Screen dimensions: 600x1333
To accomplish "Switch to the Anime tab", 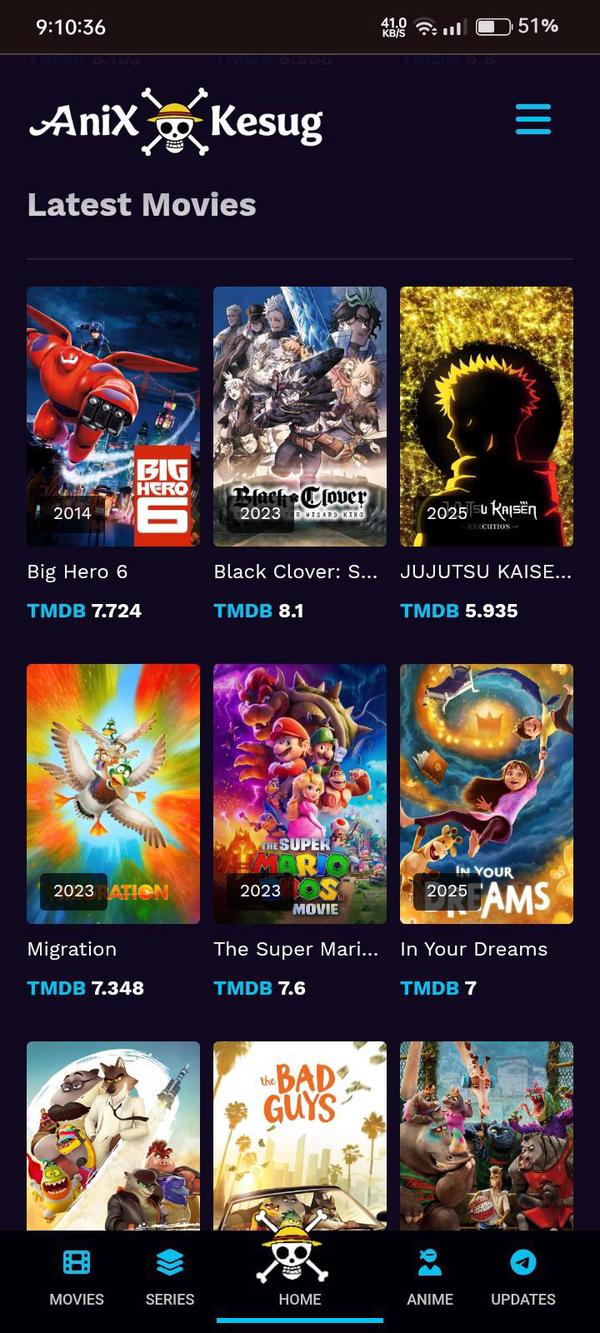I will click(x=430, y=1278).
